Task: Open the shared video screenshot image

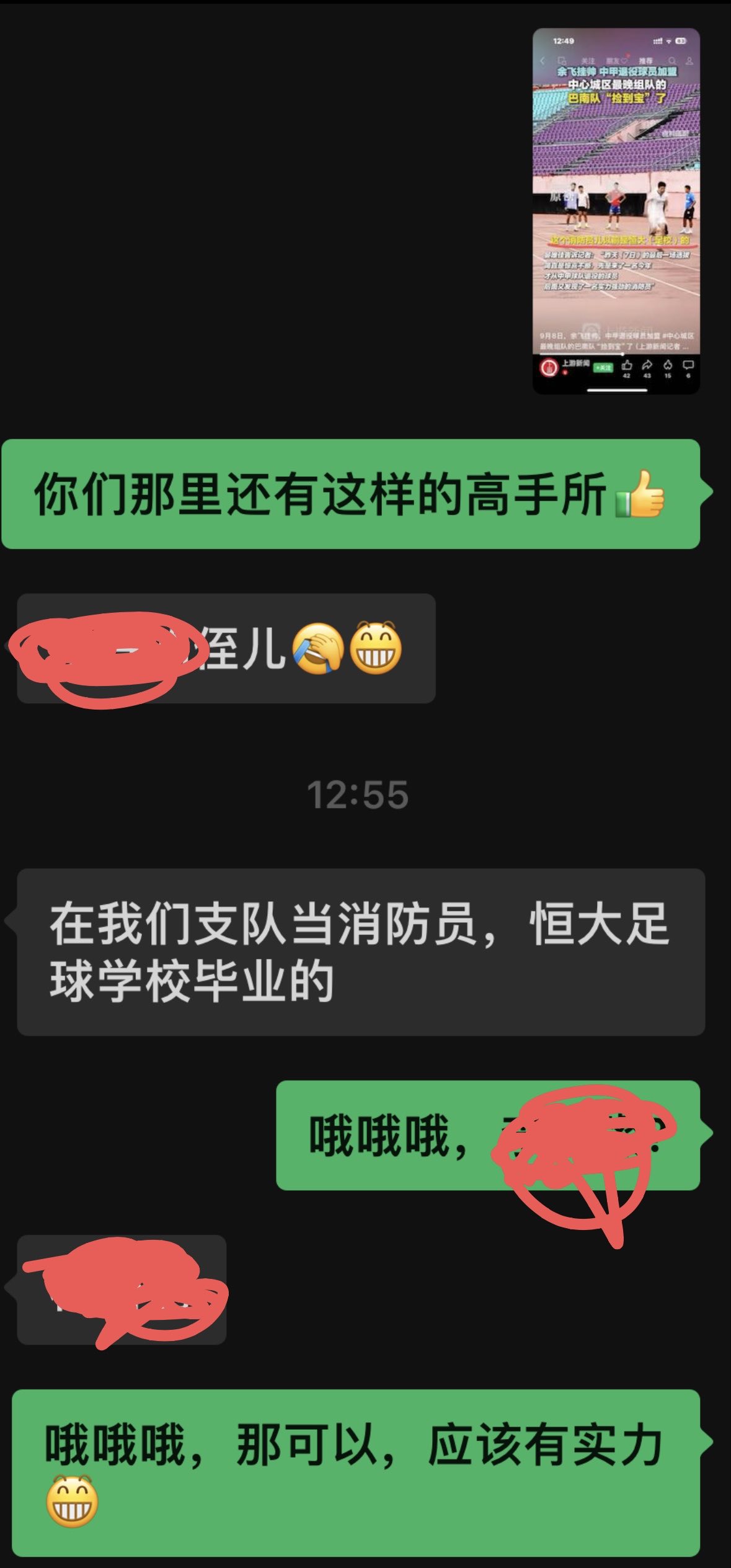Action: [616, 211]
